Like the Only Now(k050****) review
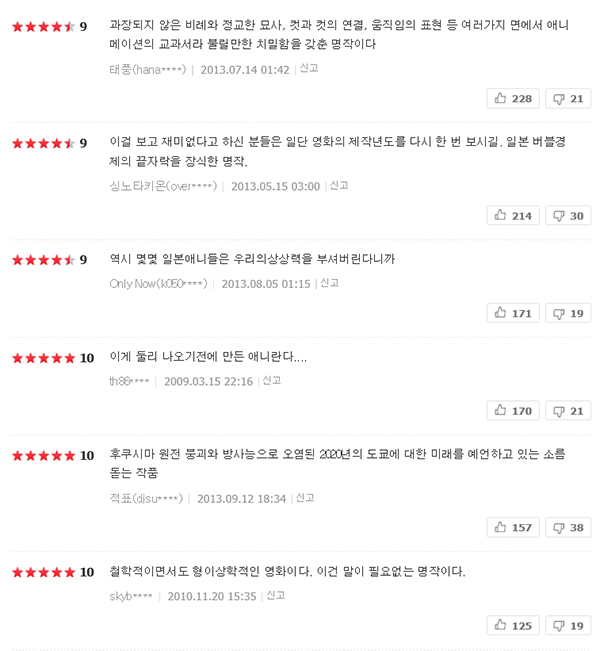 [513, 313]
